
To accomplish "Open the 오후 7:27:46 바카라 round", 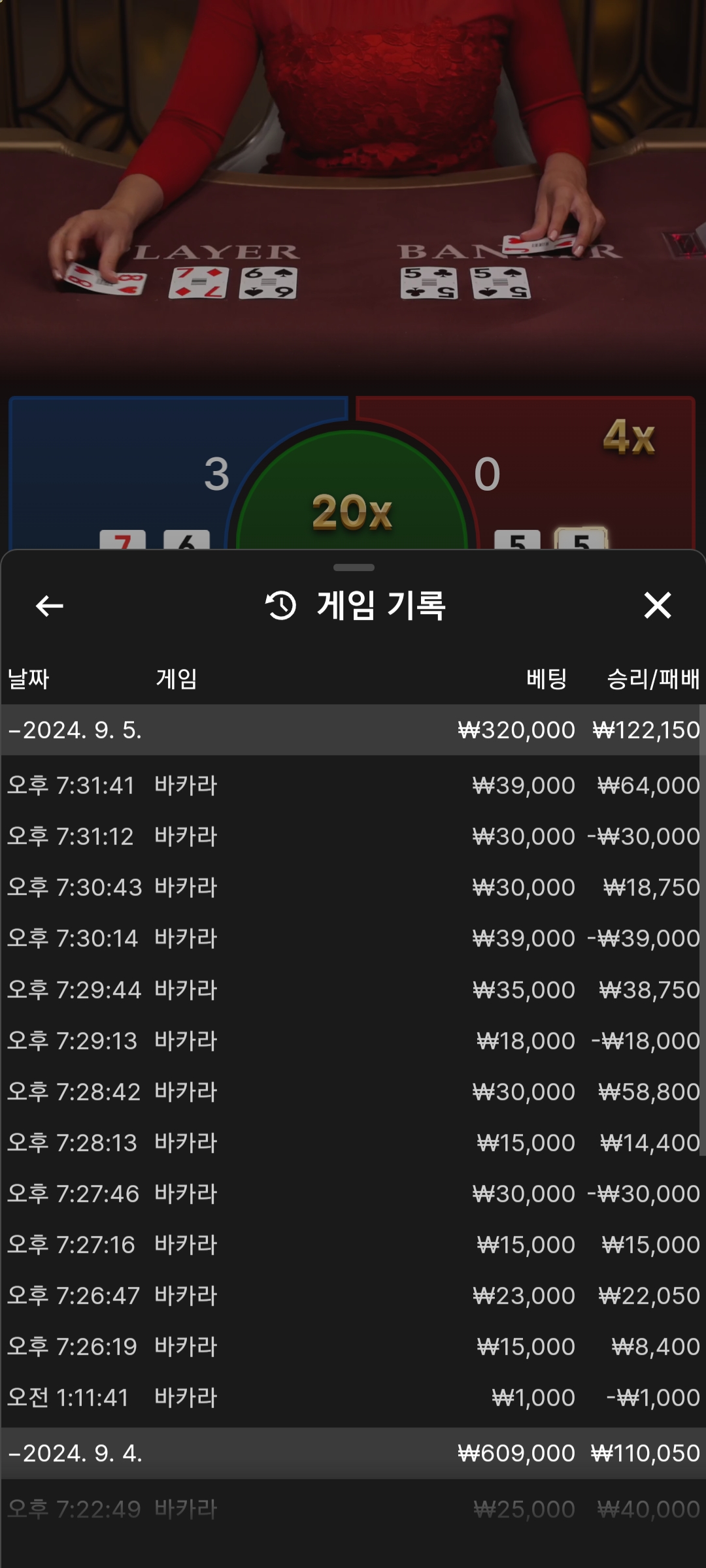I will click(x=353, y=1194).
